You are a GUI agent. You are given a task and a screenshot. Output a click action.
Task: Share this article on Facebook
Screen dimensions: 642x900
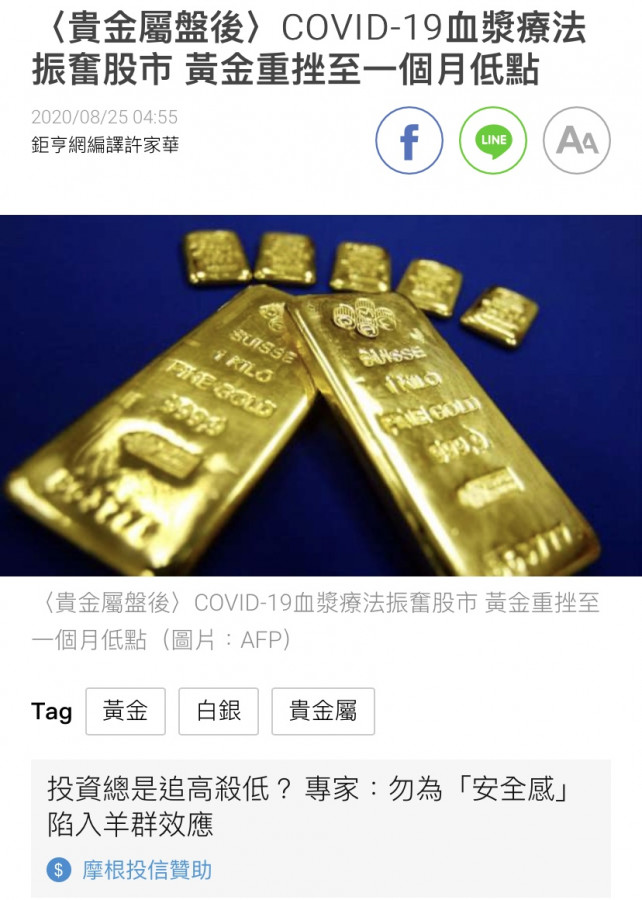409,141
